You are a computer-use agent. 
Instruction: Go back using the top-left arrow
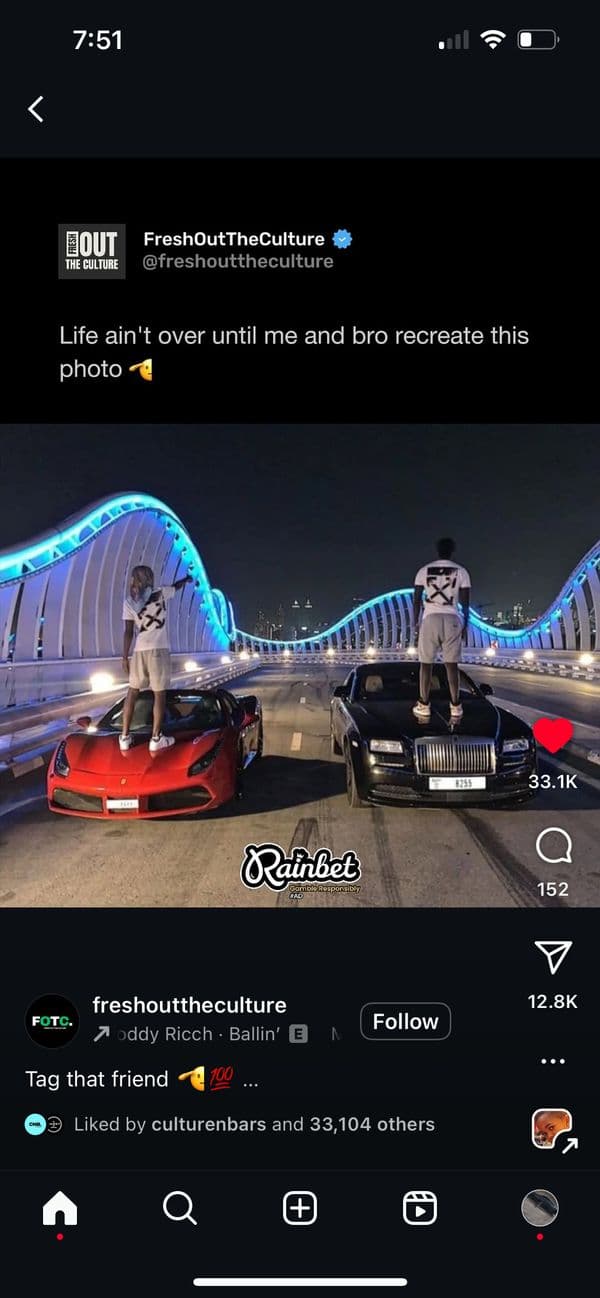36,109
